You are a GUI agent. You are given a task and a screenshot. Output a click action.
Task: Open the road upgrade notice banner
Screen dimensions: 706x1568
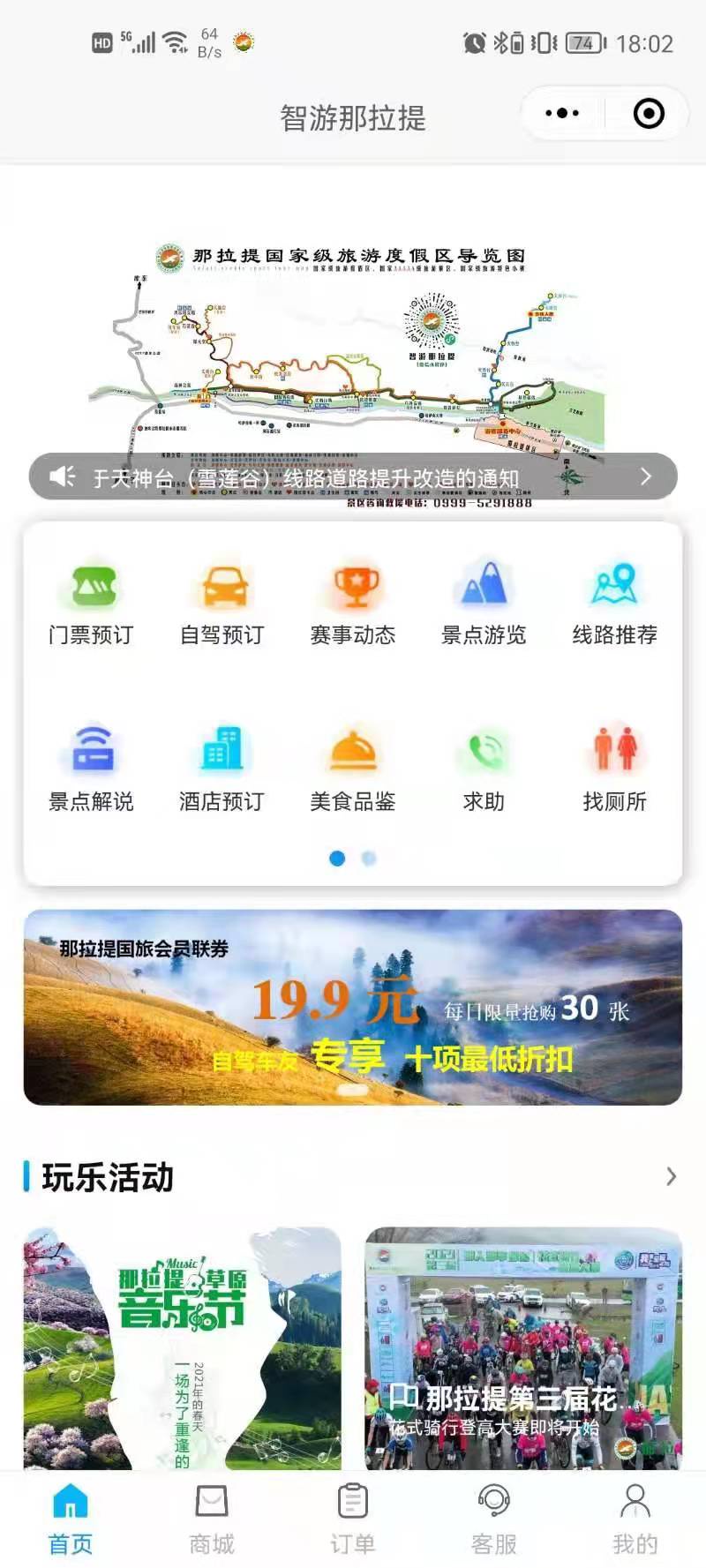353,477
